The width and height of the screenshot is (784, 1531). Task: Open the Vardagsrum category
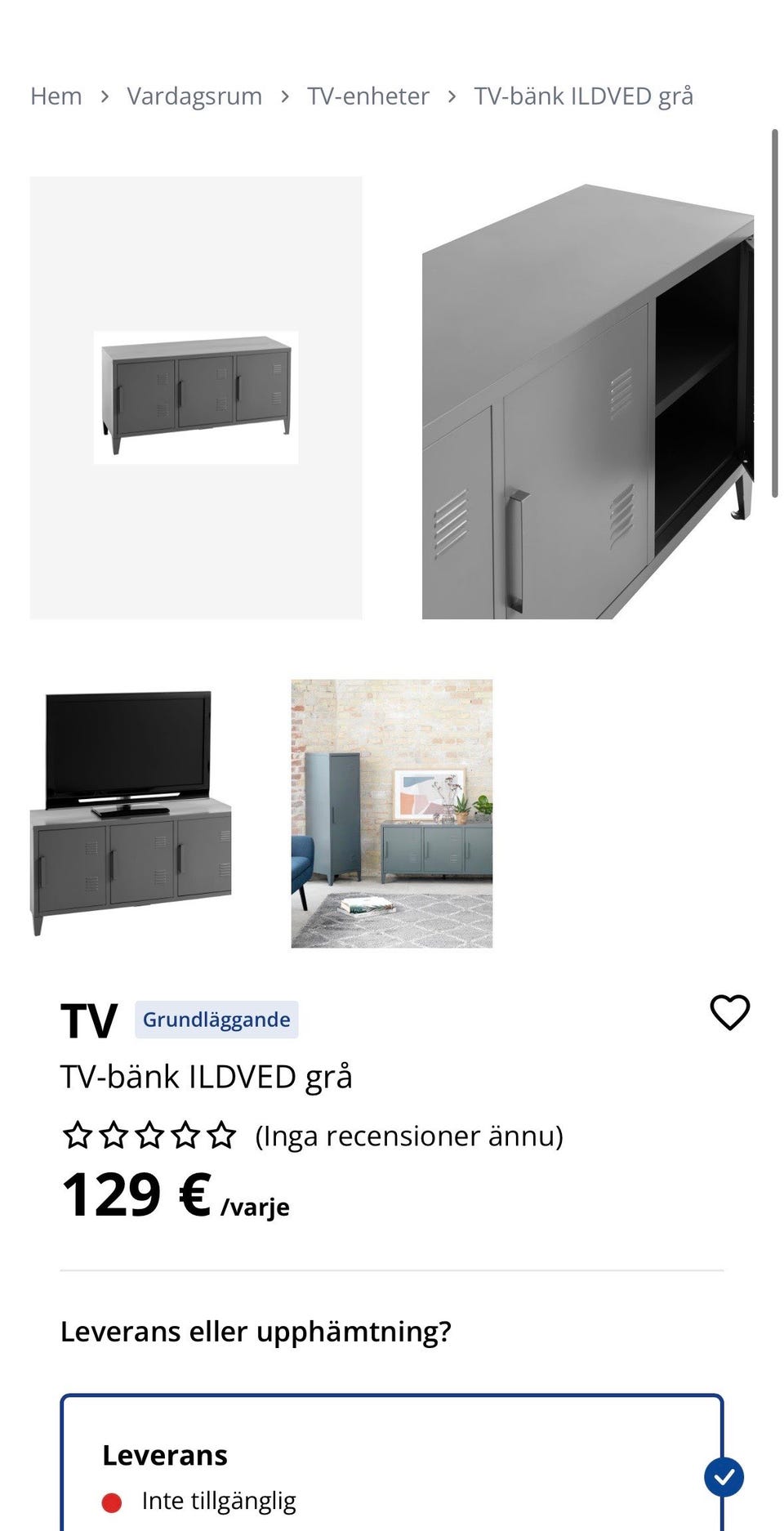tap(194, 96)
